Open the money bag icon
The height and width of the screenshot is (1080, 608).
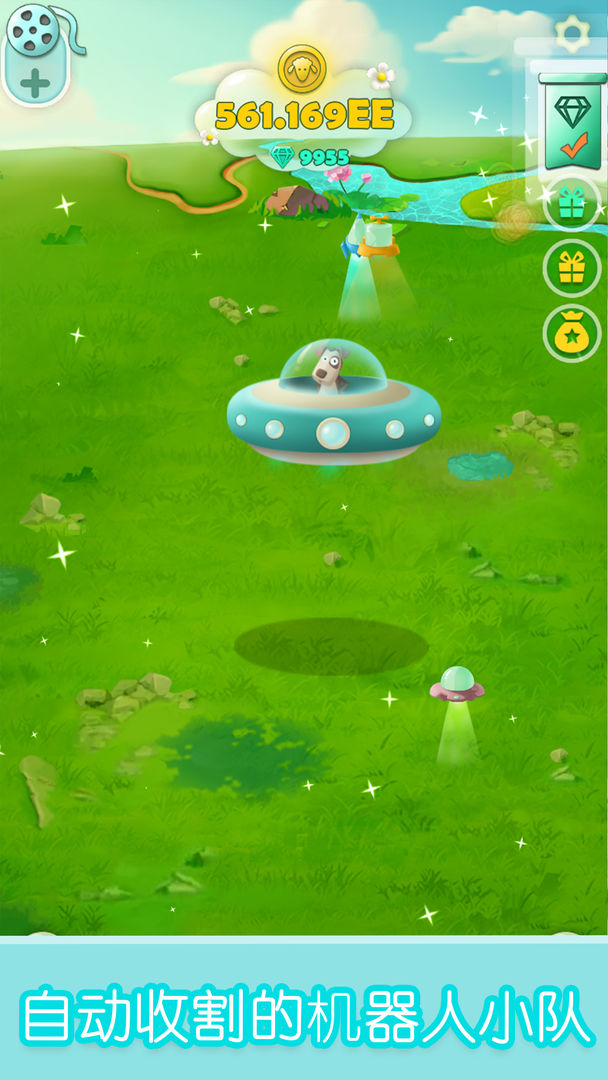[x=571, y=333]
